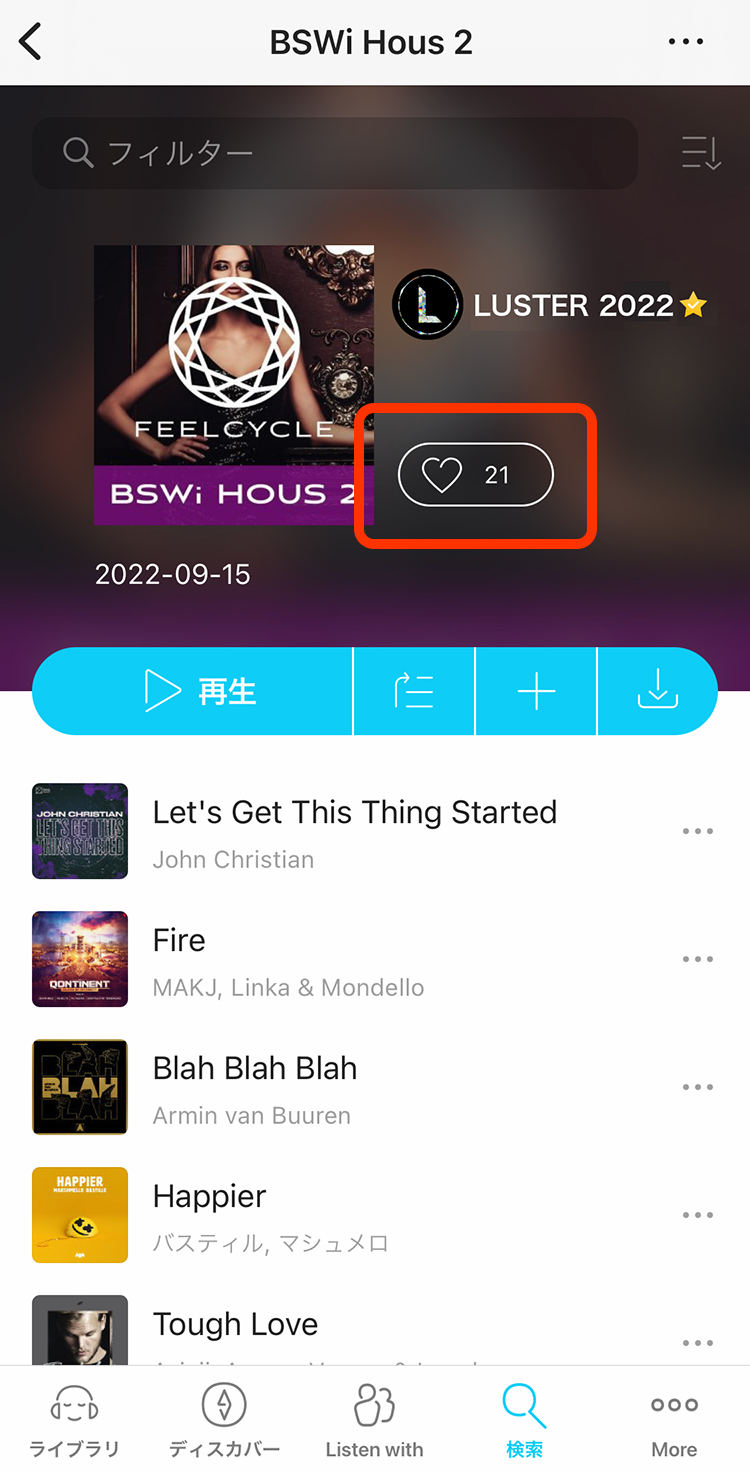Open options for the song Happier
The height and width of the screenshot is (1473, 750).
[x=697, y=1215]
